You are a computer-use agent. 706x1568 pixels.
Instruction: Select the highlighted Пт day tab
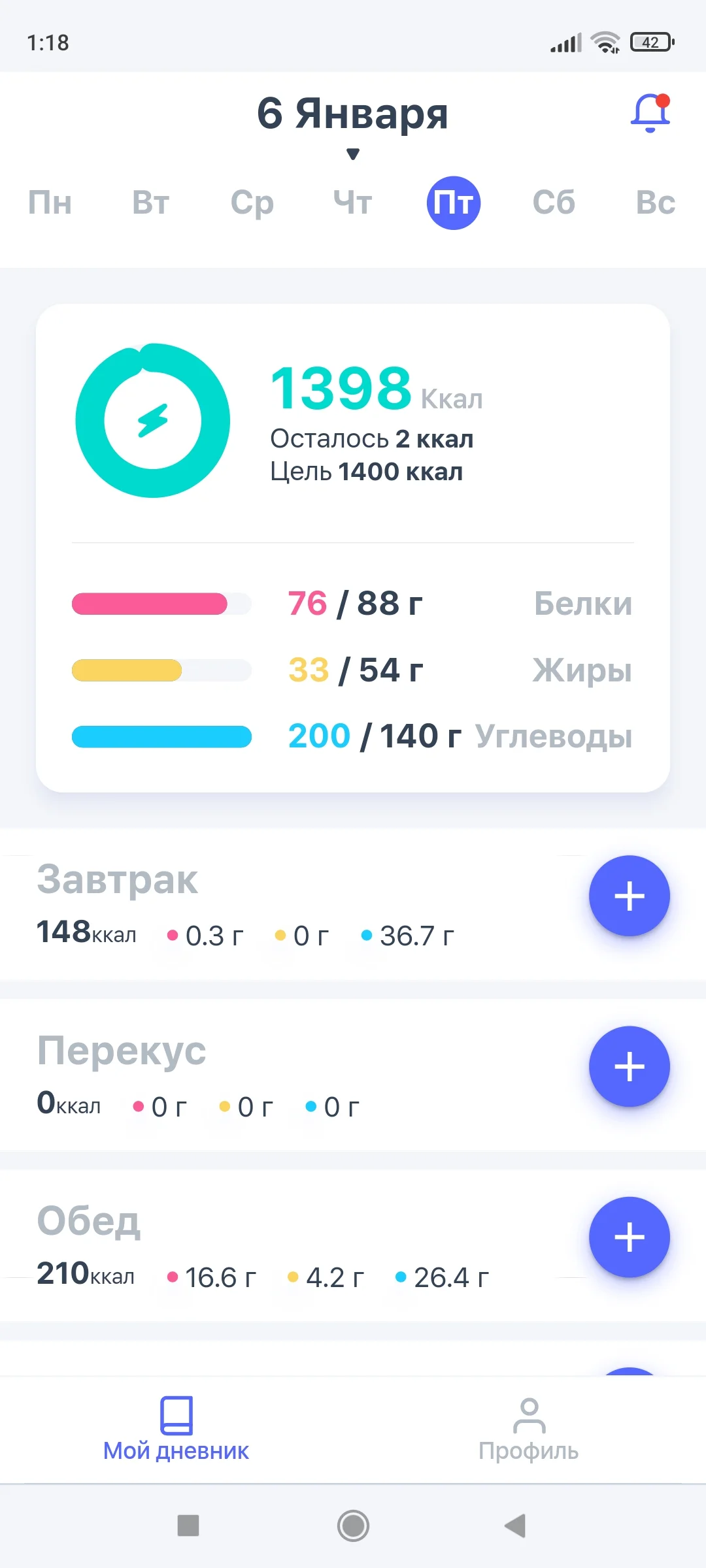[x=454, y=203]
